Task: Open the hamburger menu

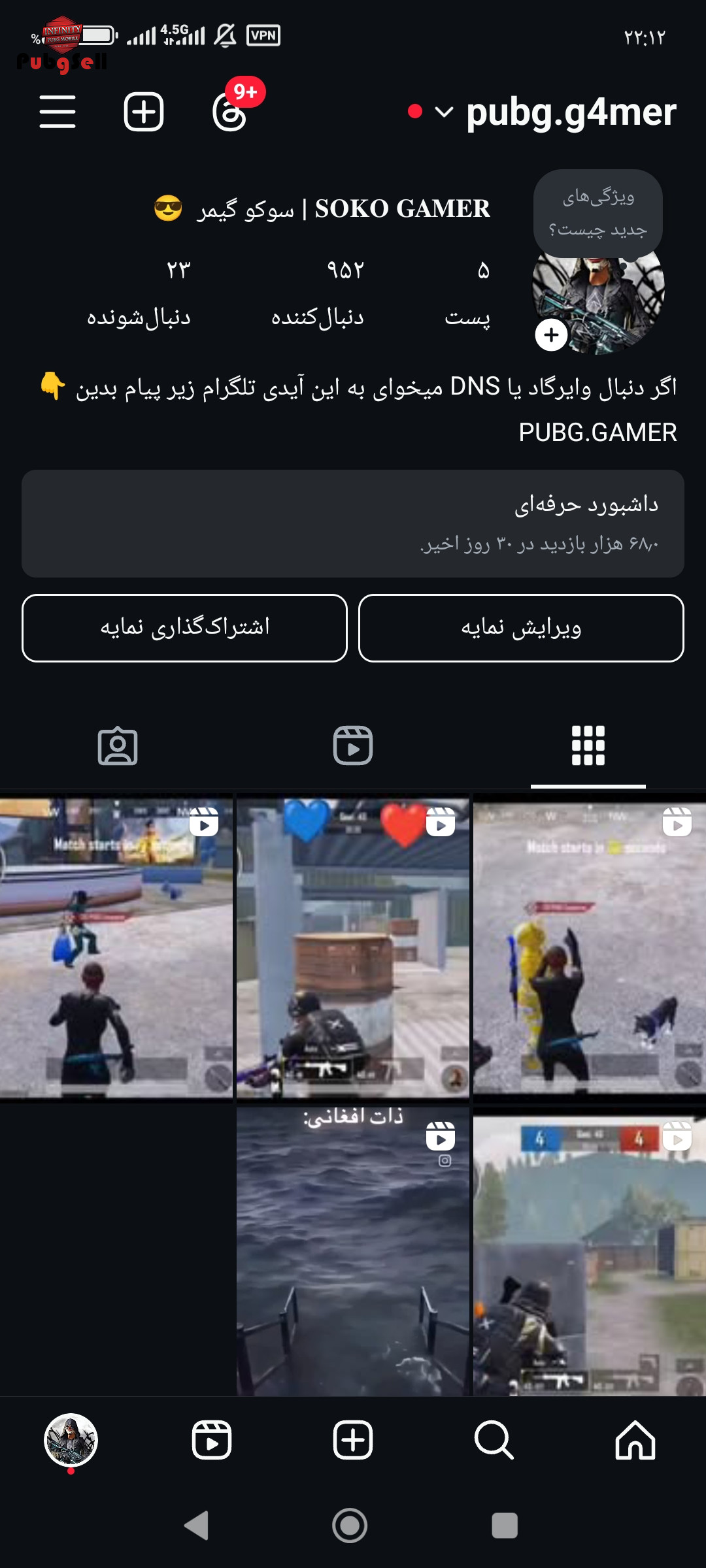Action: (x=58, y=112)
